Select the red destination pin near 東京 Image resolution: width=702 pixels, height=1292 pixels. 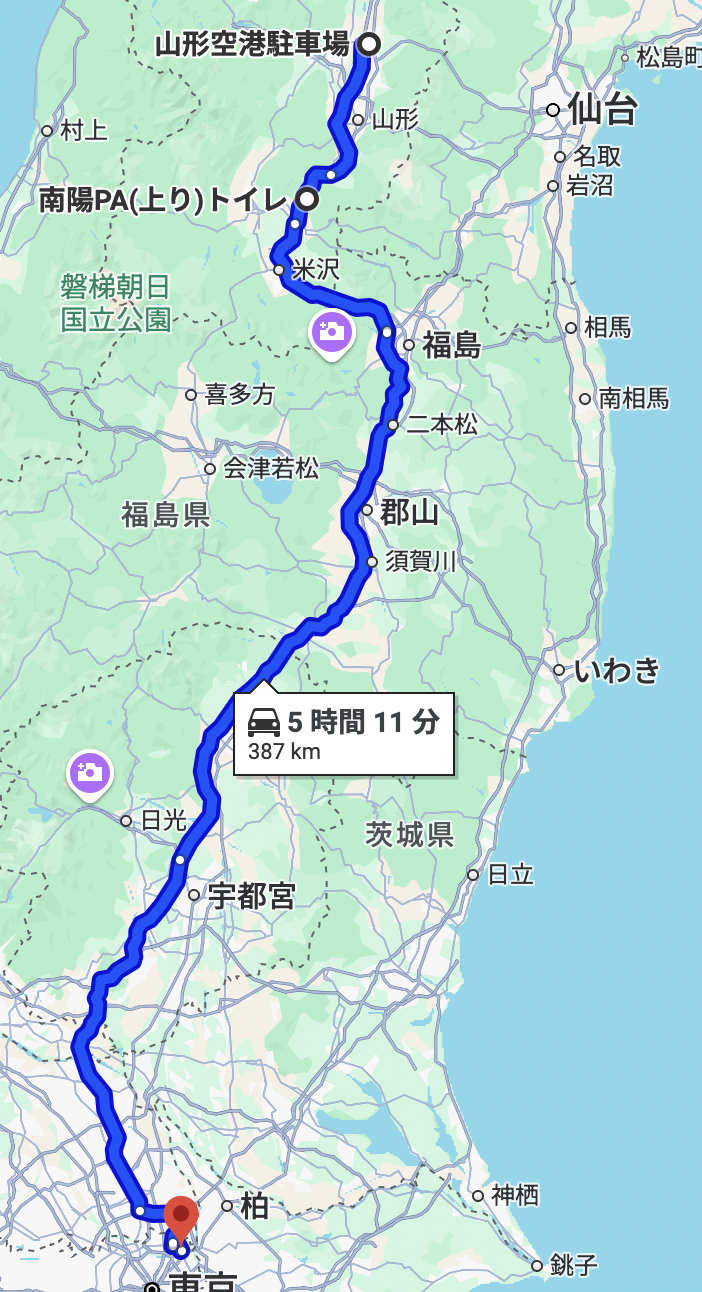181,1218
